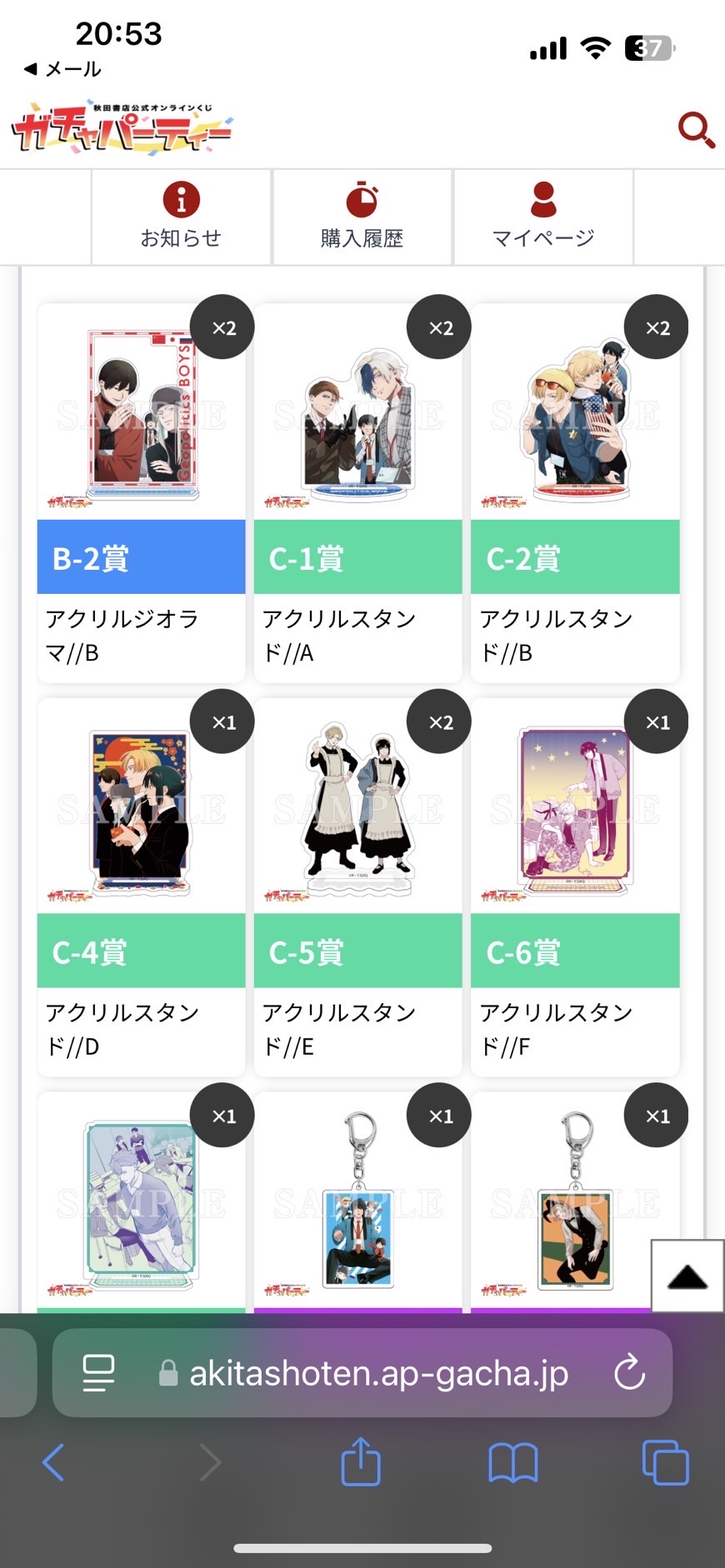The image size is (725, 1568).
Task: Open Safari bookmarks
Action: pos(512,1462)
